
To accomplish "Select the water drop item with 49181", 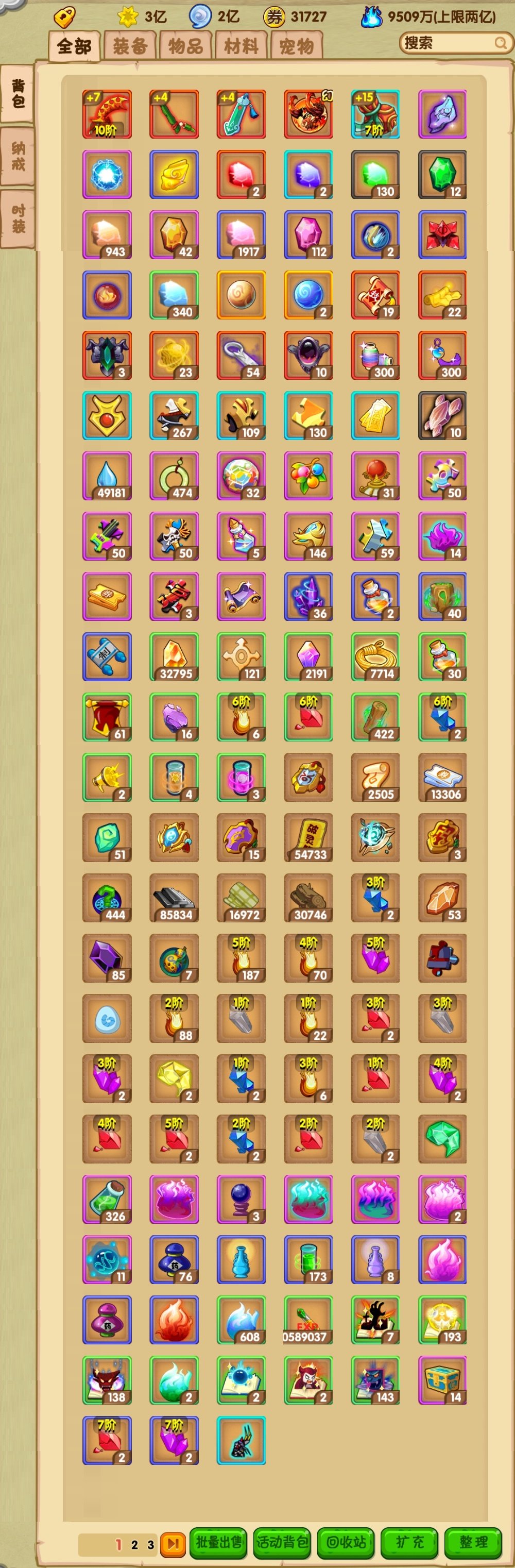I will 107,476.
